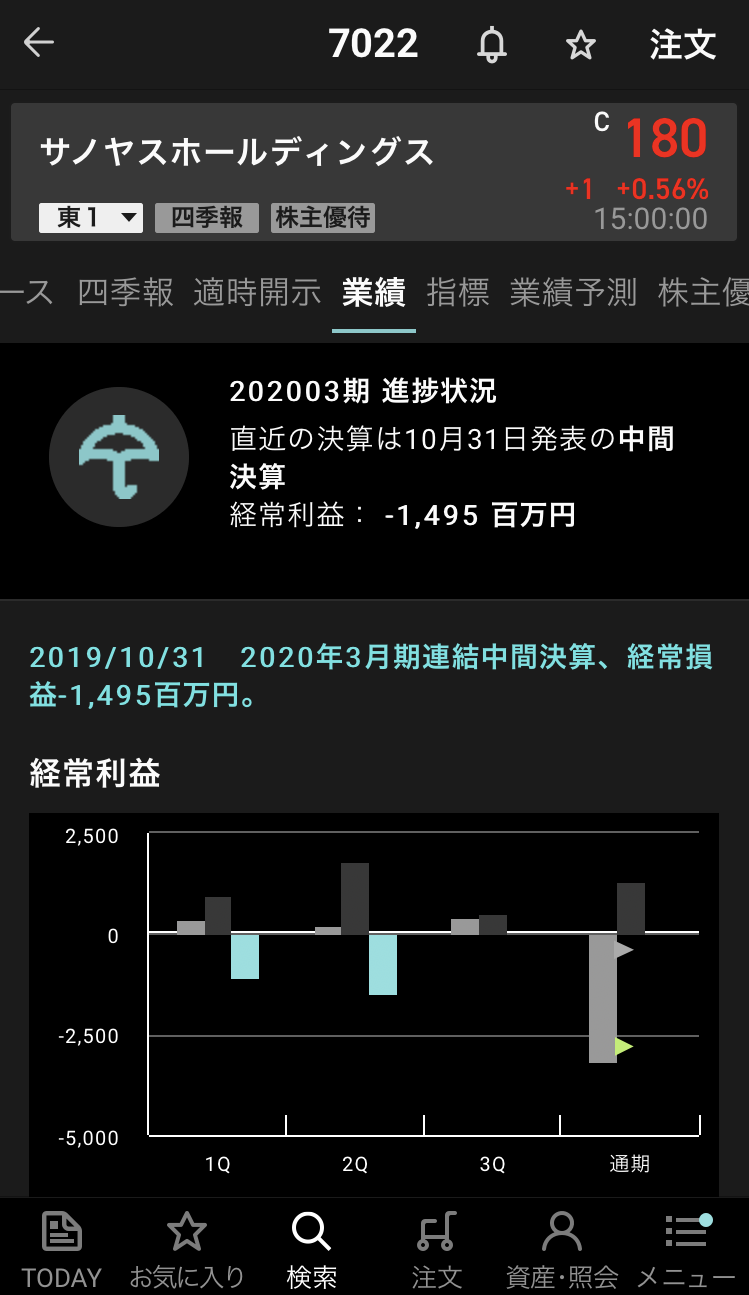Open the 検索 bottom tab

pyautogui.click(x=311, y=1248)
